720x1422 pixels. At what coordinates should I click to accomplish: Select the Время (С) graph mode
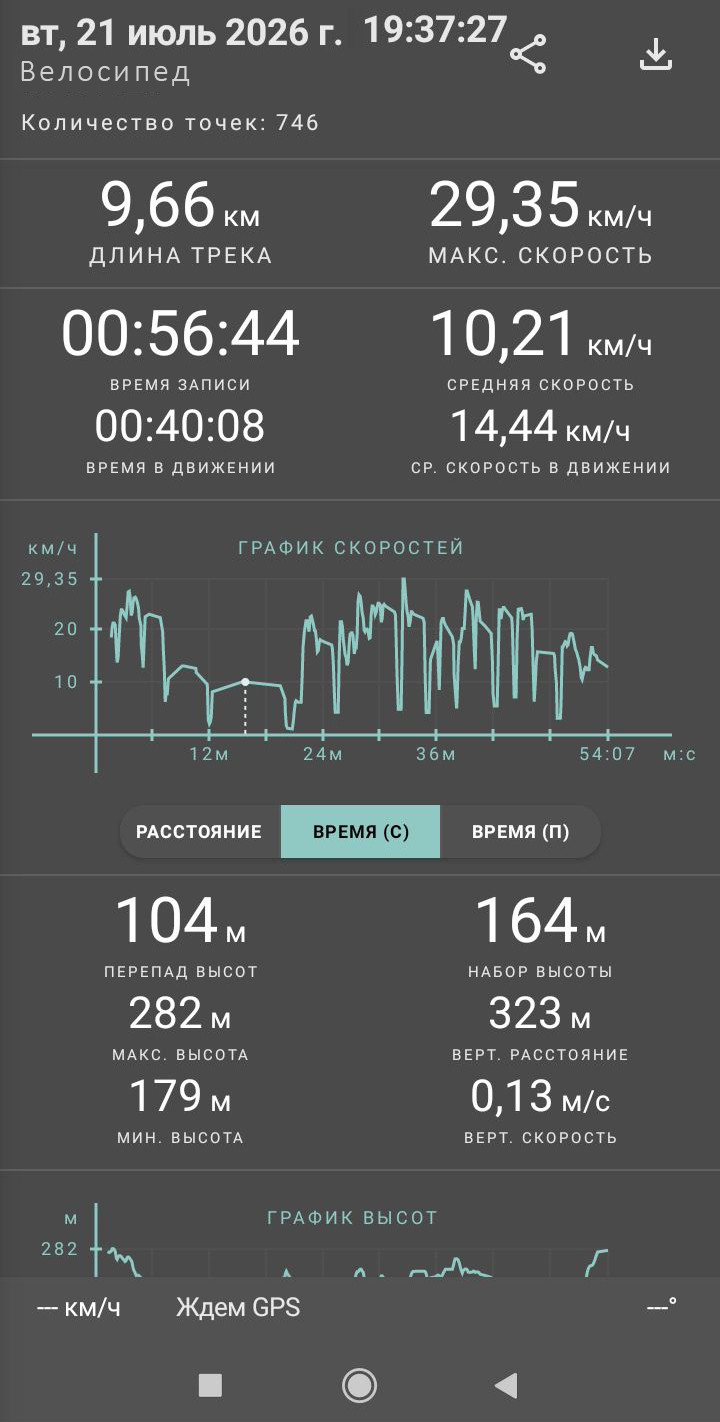point(361,832)
